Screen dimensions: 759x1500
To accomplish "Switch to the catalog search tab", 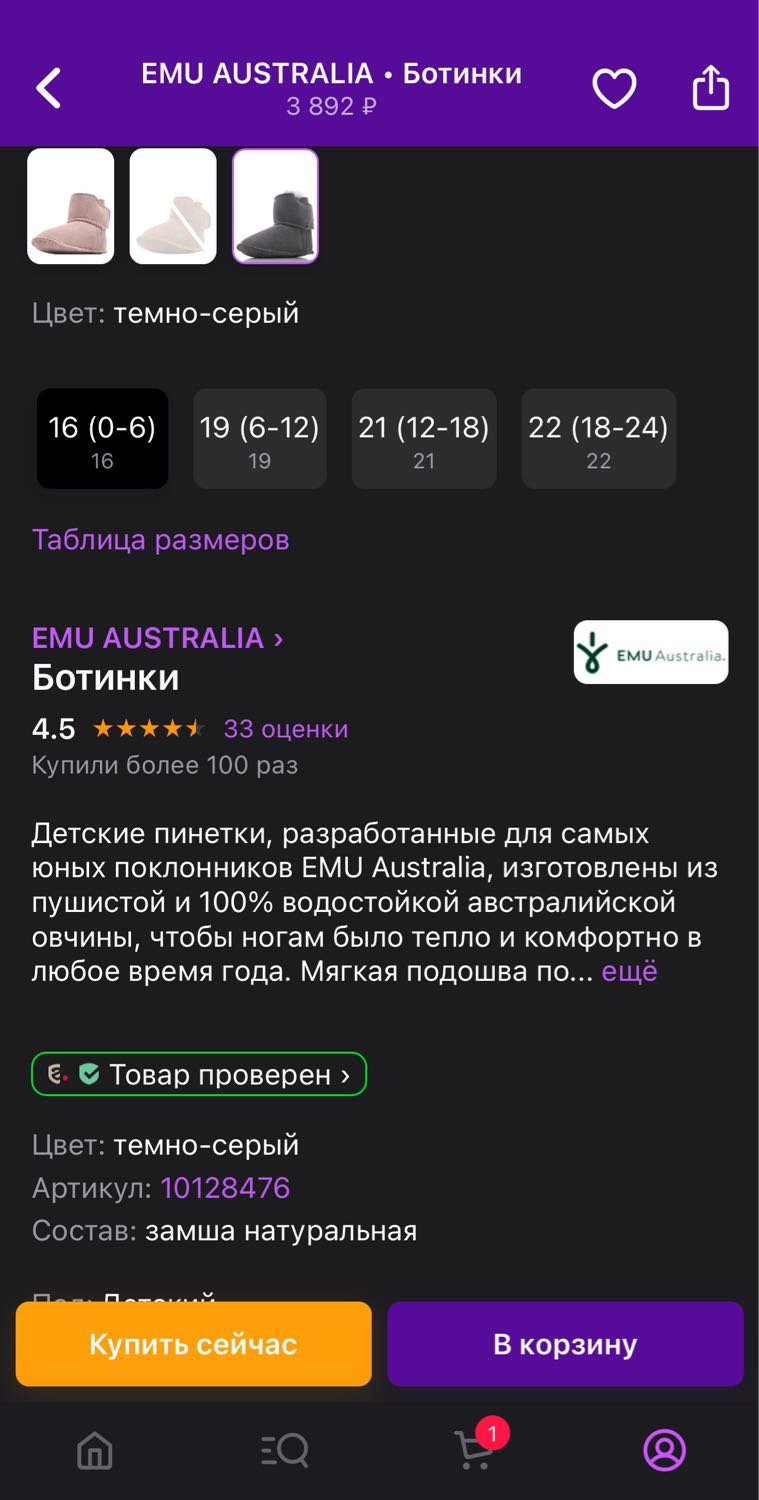I will (285, 1450).
